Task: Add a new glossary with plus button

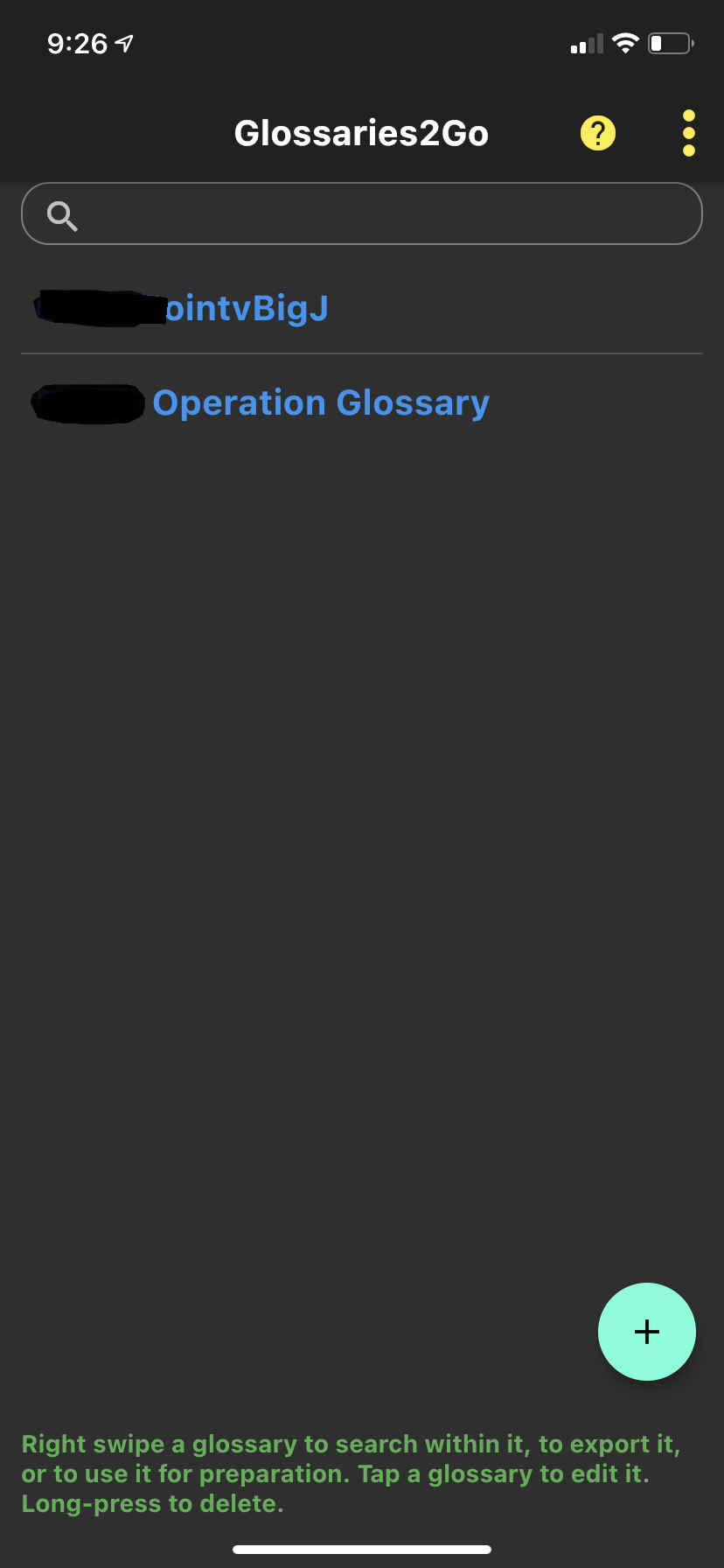Action: [647, 1332]
